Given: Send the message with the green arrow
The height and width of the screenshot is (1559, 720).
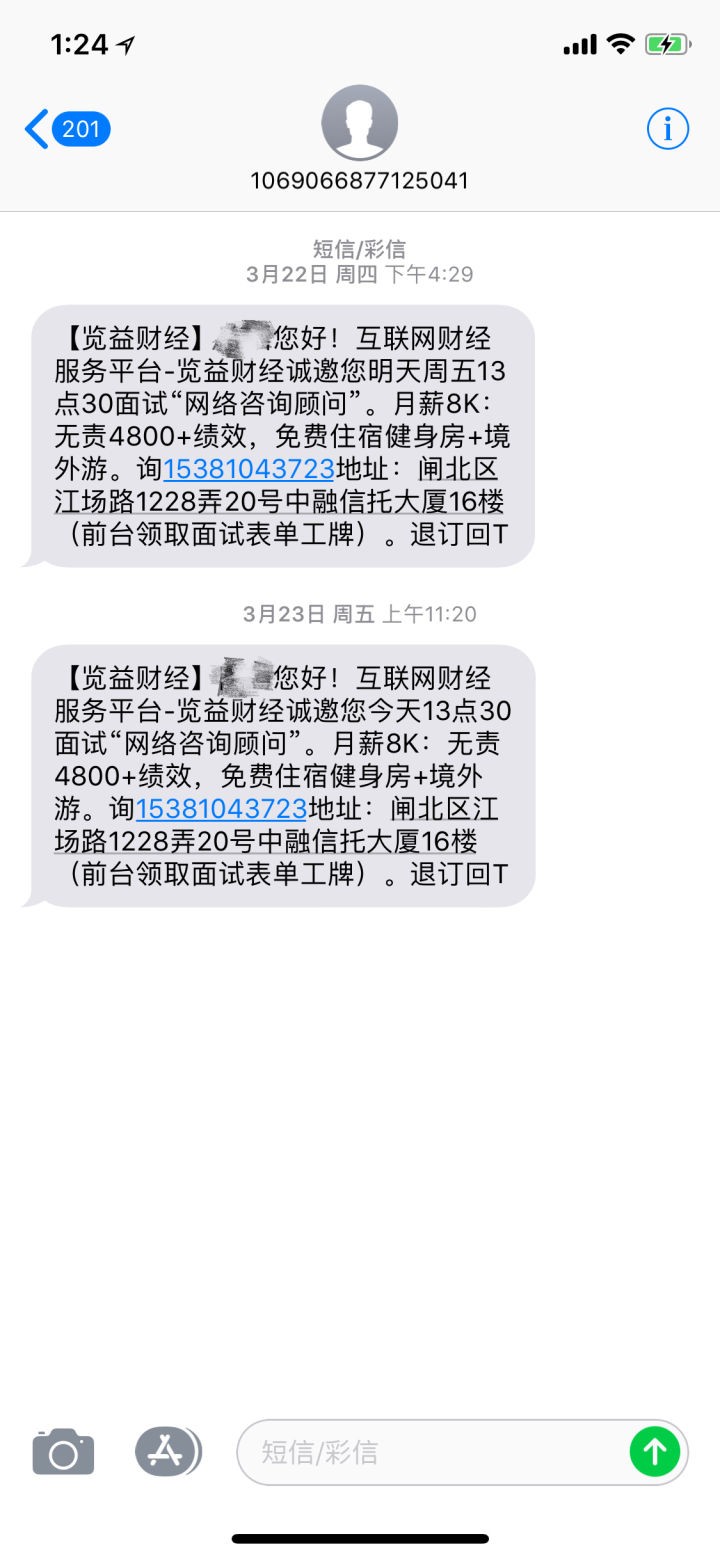Looking at the screenshot, I should [655, 1452].
